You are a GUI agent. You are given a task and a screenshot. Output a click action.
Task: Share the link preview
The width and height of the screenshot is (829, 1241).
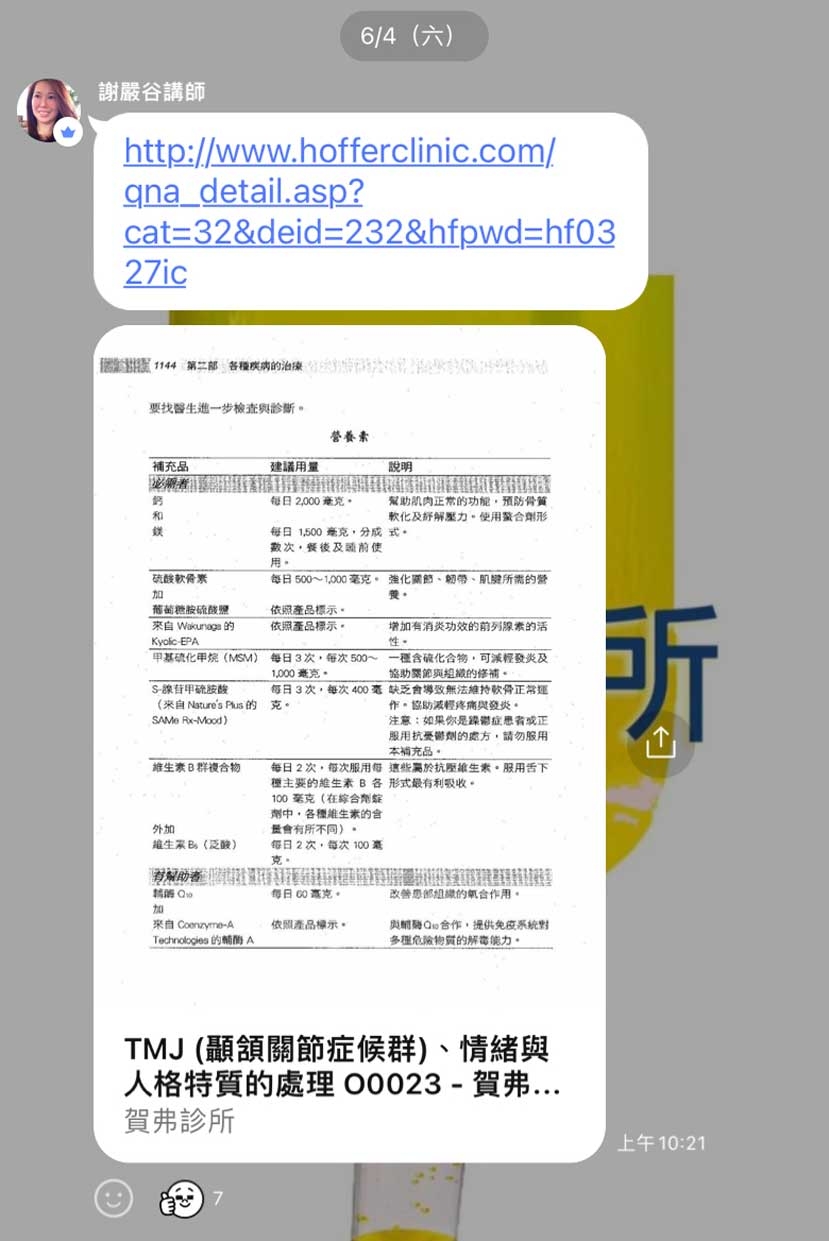(x=660, y=743)
